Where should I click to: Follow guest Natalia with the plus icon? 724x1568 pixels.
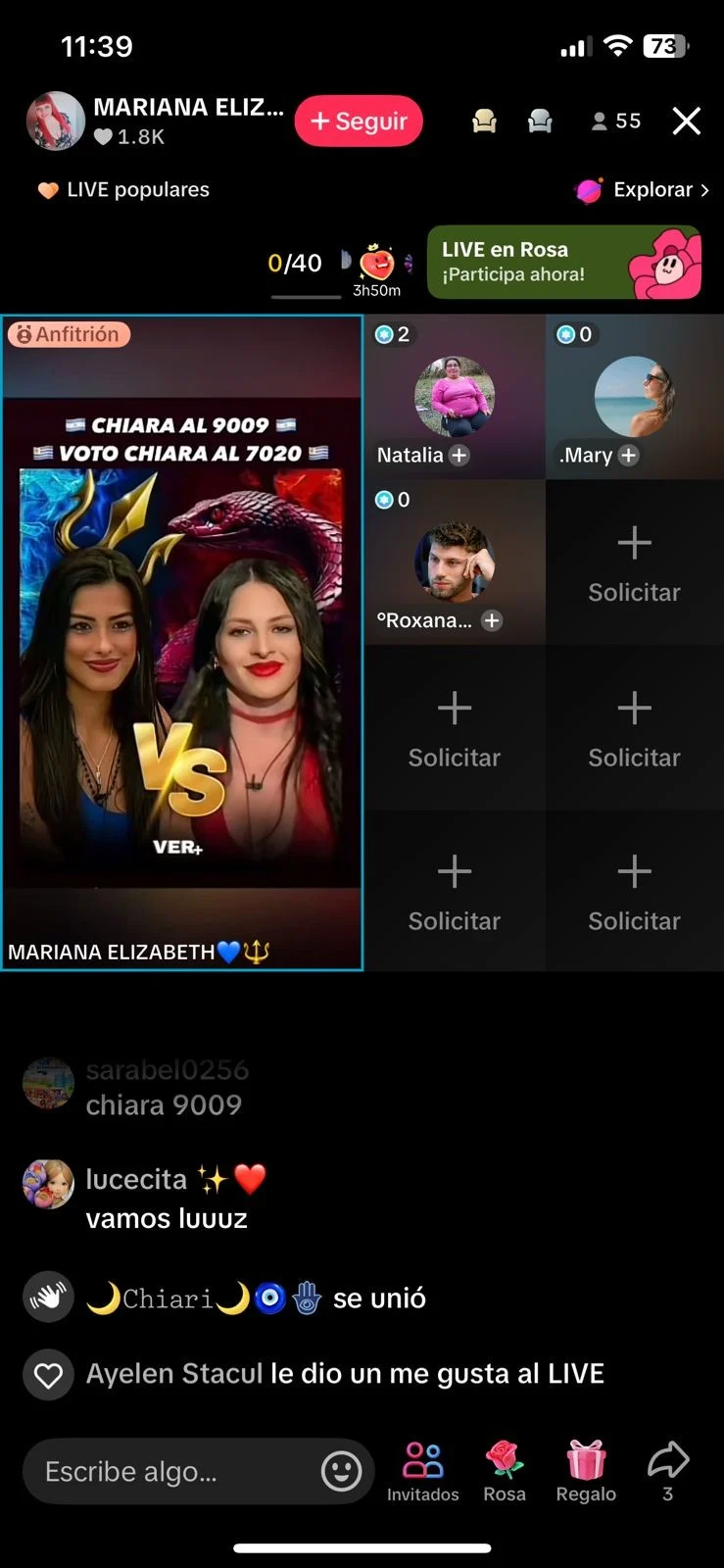(x=459, y=456)
